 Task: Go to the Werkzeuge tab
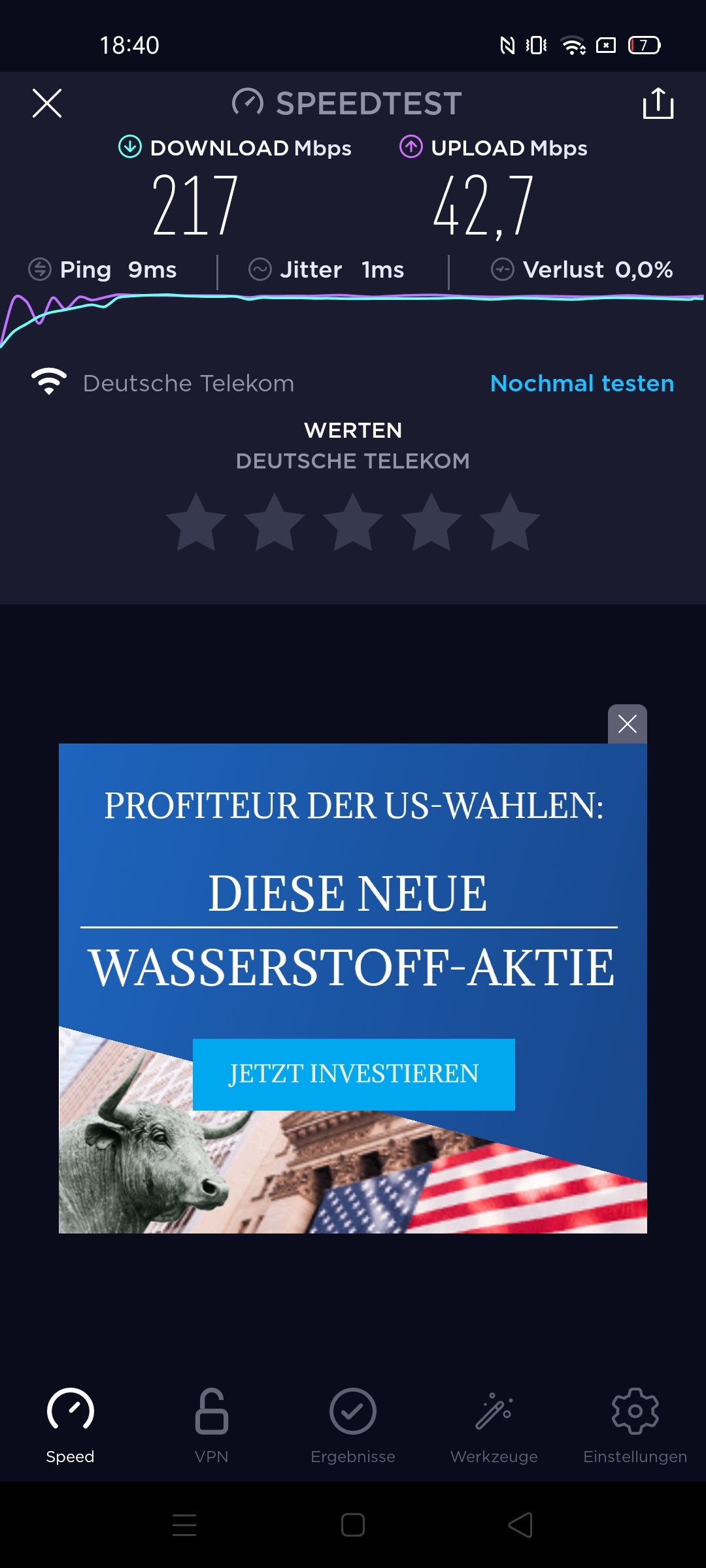point(494,1424)
